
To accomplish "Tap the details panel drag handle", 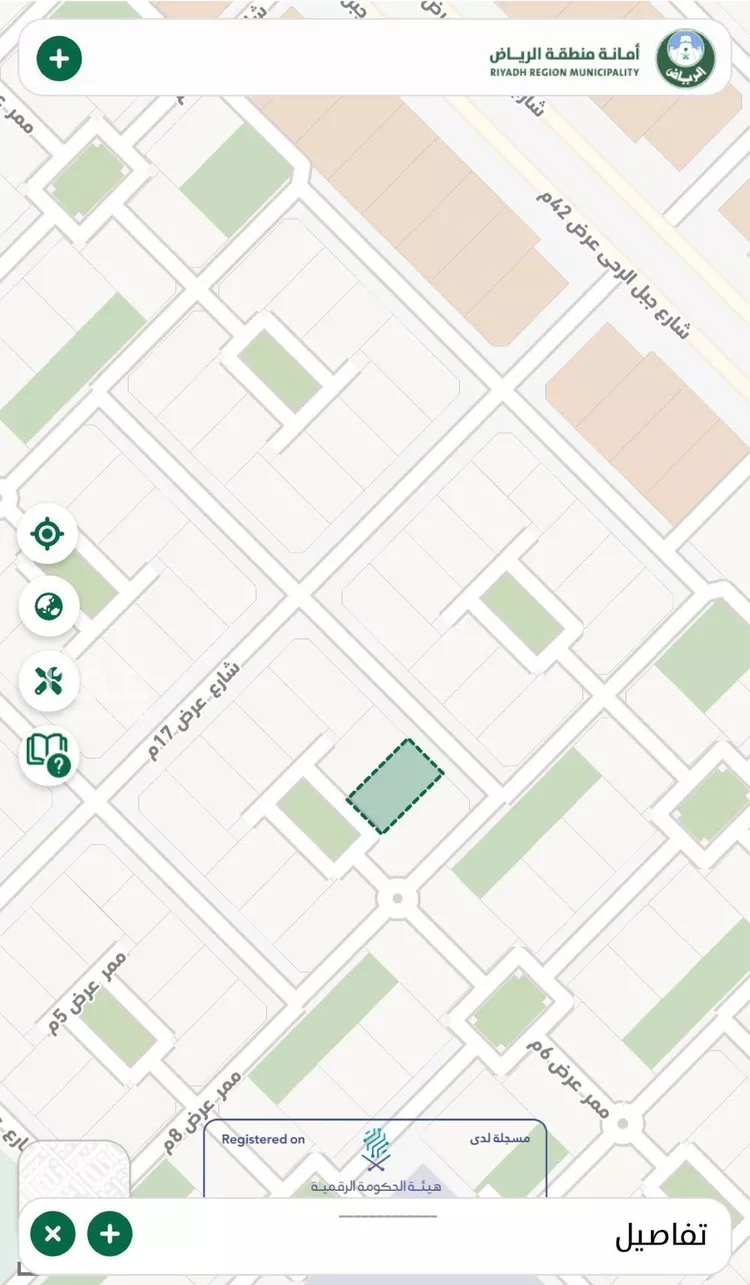I will pyautogui.click(x=388, y=1216).
